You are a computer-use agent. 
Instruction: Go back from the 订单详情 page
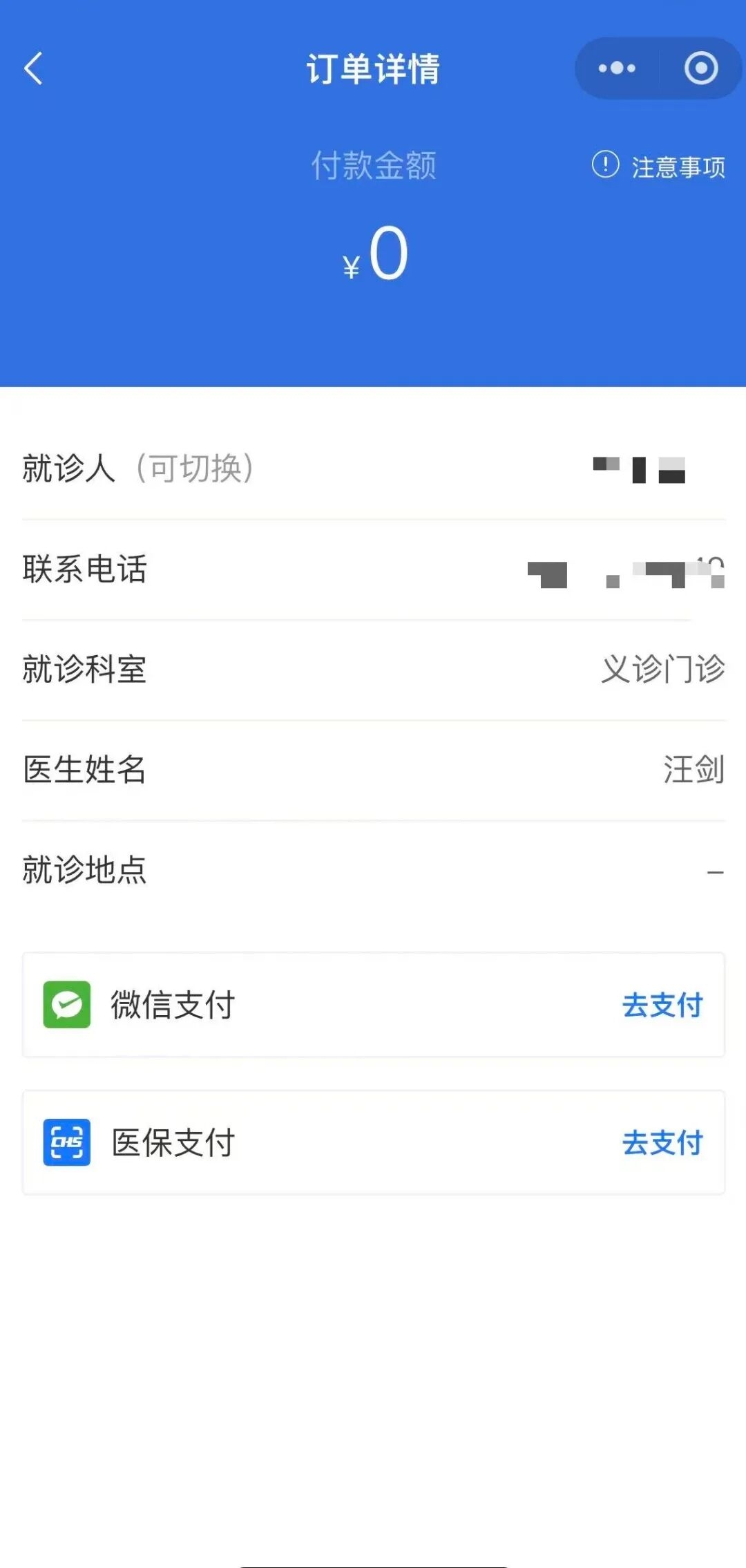(33, 68)
